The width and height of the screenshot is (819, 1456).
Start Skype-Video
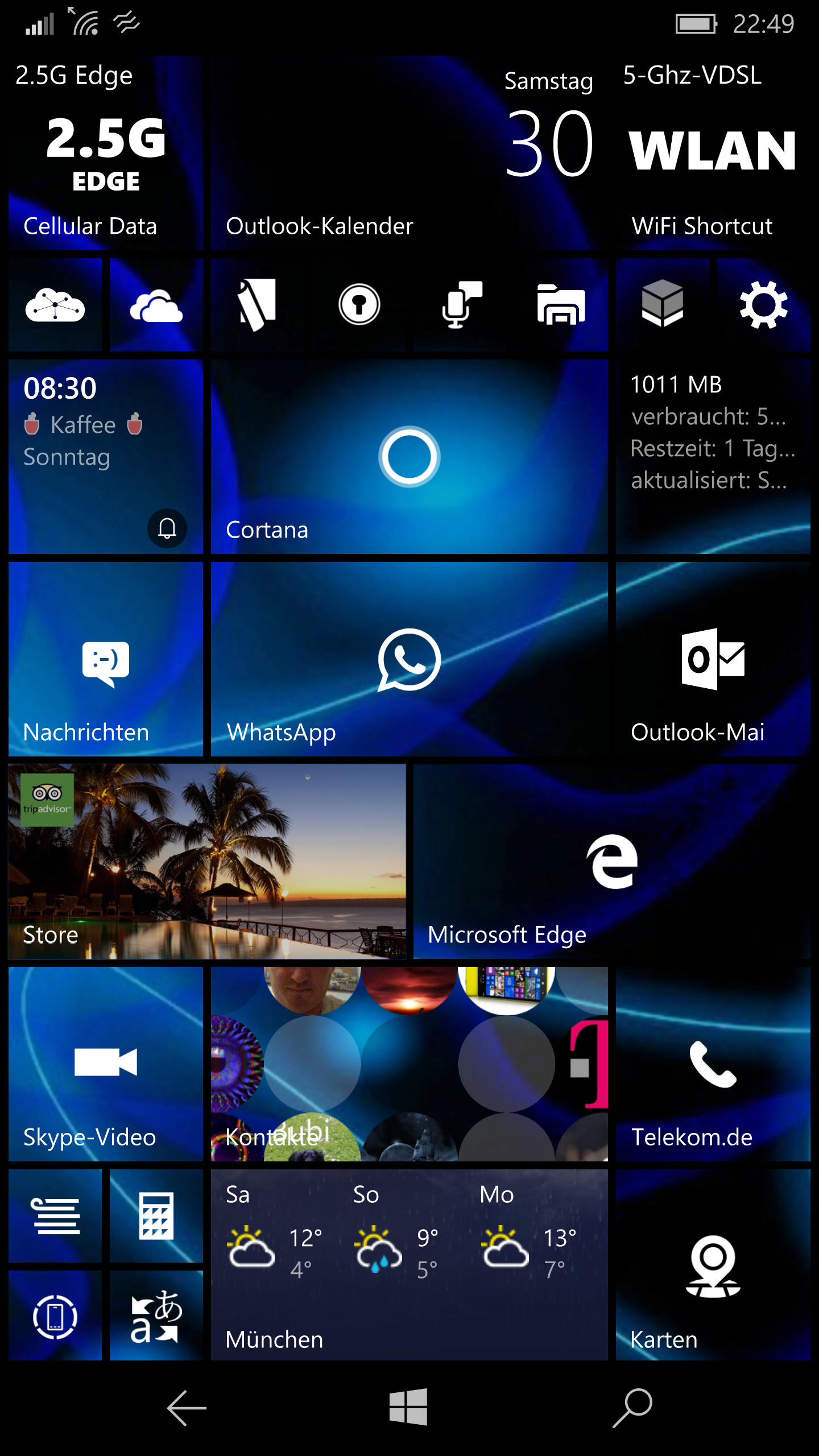[106, 1064]
